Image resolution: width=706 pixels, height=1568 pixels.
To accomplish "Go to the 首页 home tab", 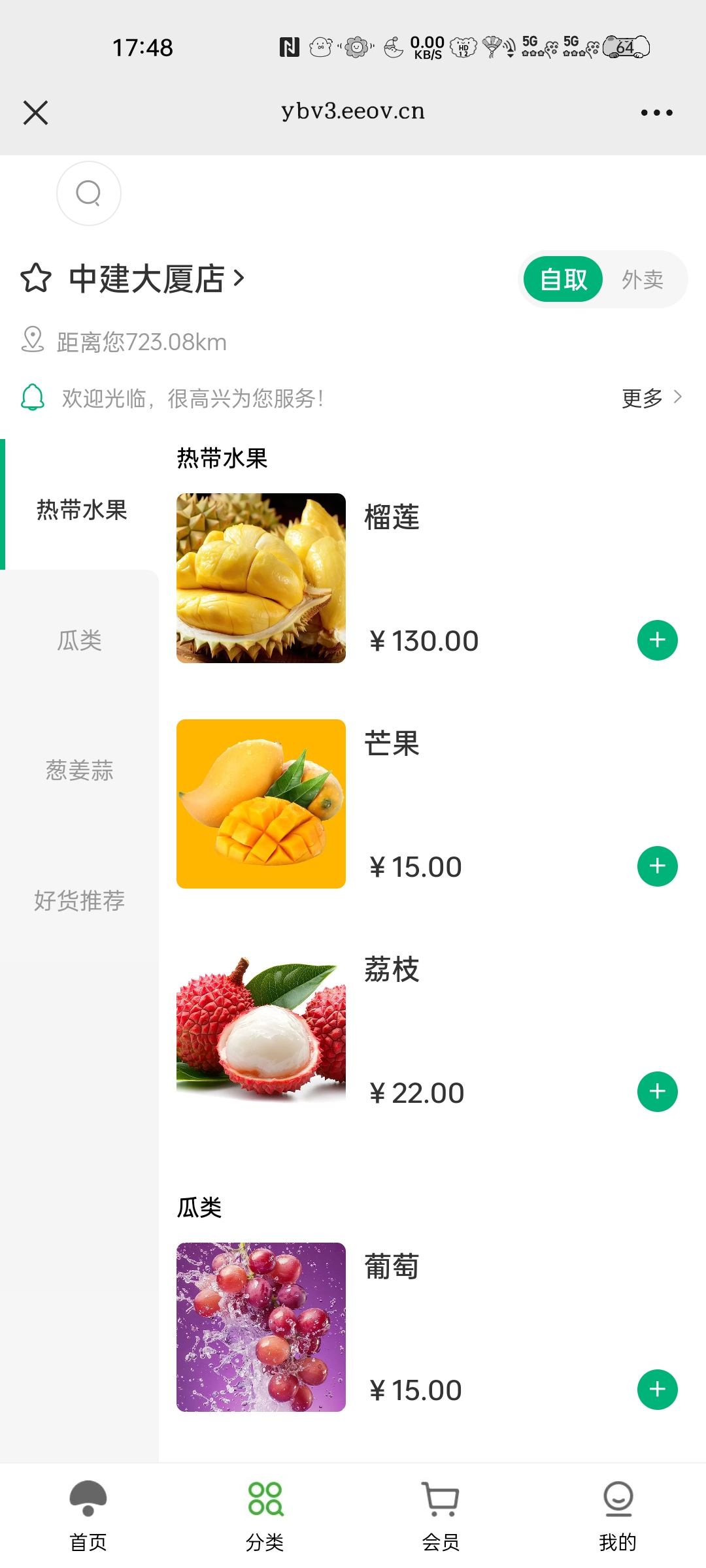I will (88, 1516).
